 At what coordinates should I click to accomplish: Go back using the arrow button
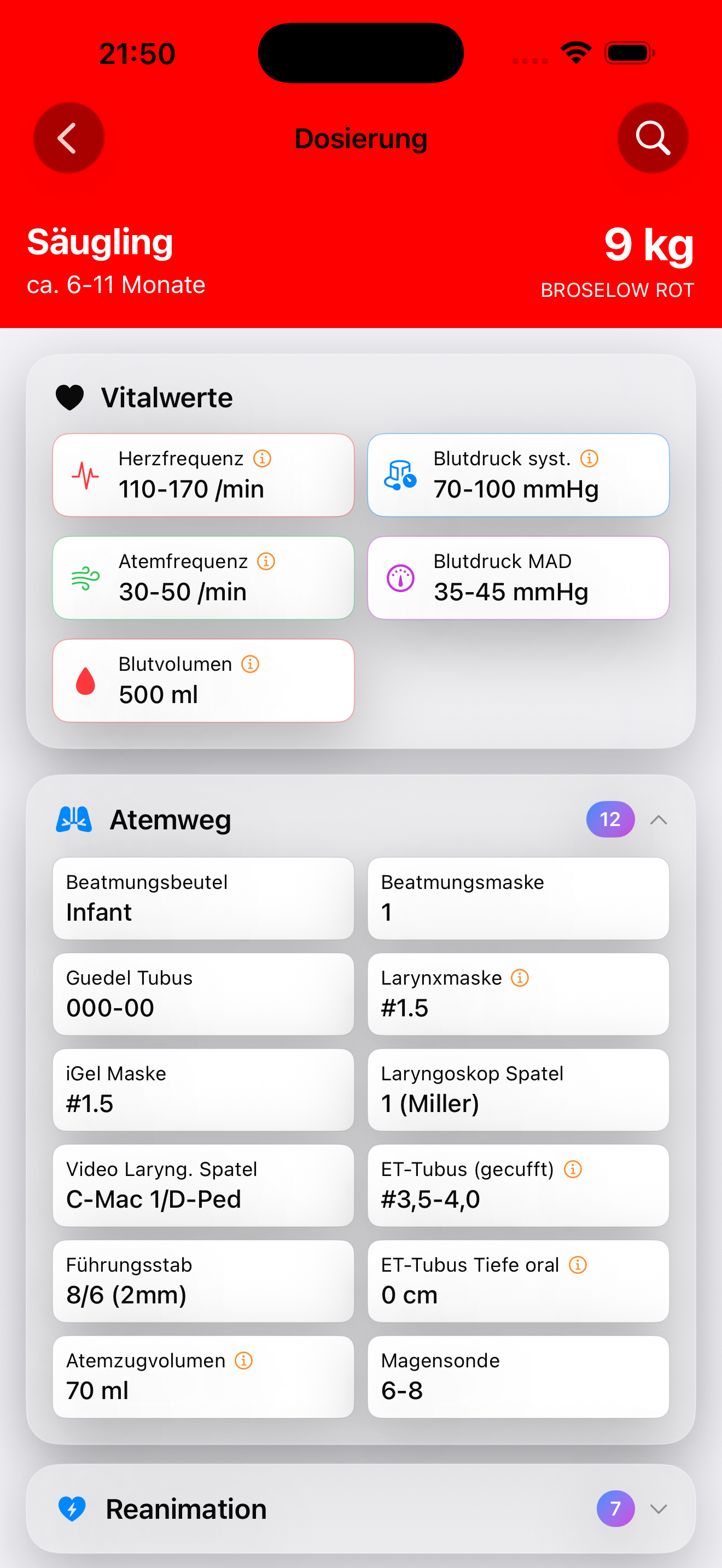[69, 138]
